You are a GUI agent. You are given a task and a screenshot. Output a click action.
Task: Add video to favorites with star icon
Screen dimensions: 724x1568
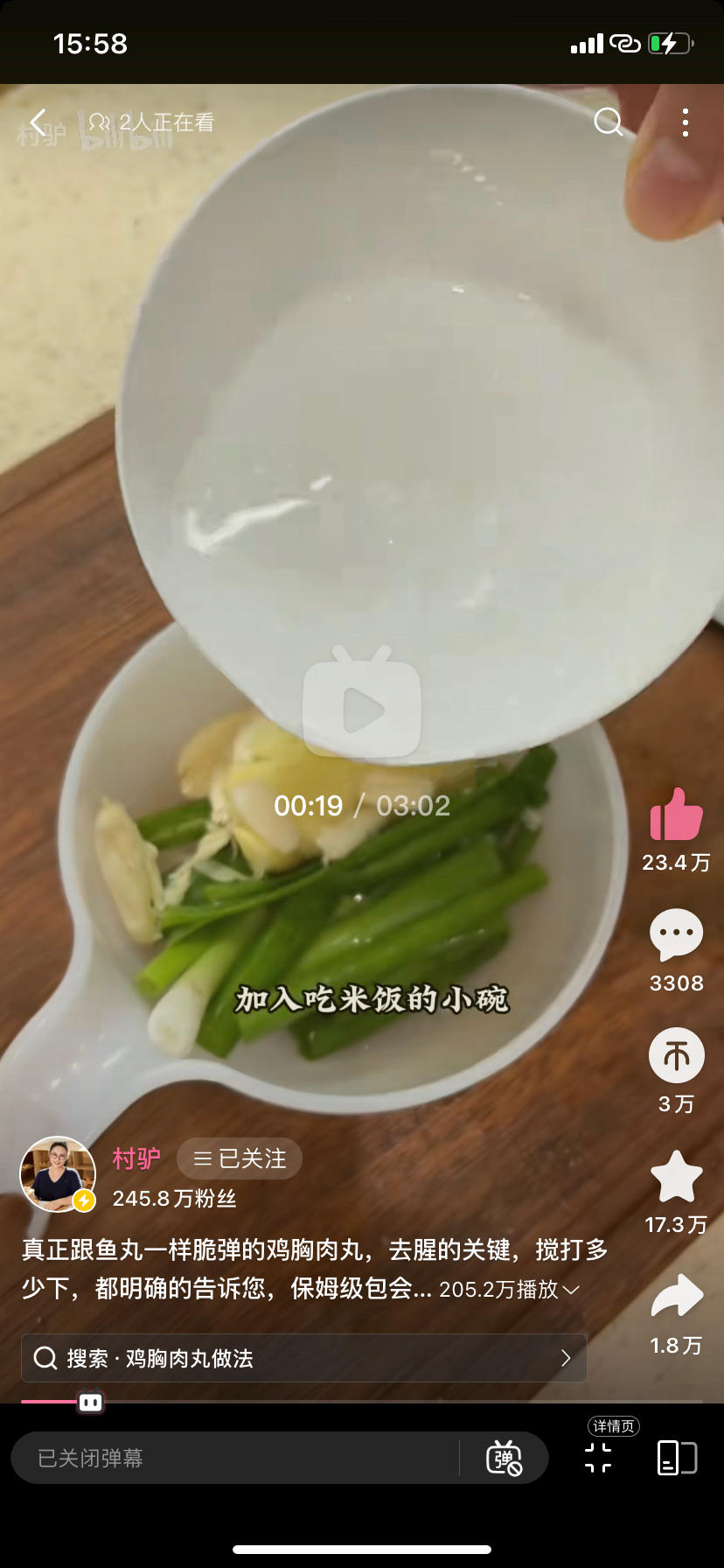point(676,1177)
